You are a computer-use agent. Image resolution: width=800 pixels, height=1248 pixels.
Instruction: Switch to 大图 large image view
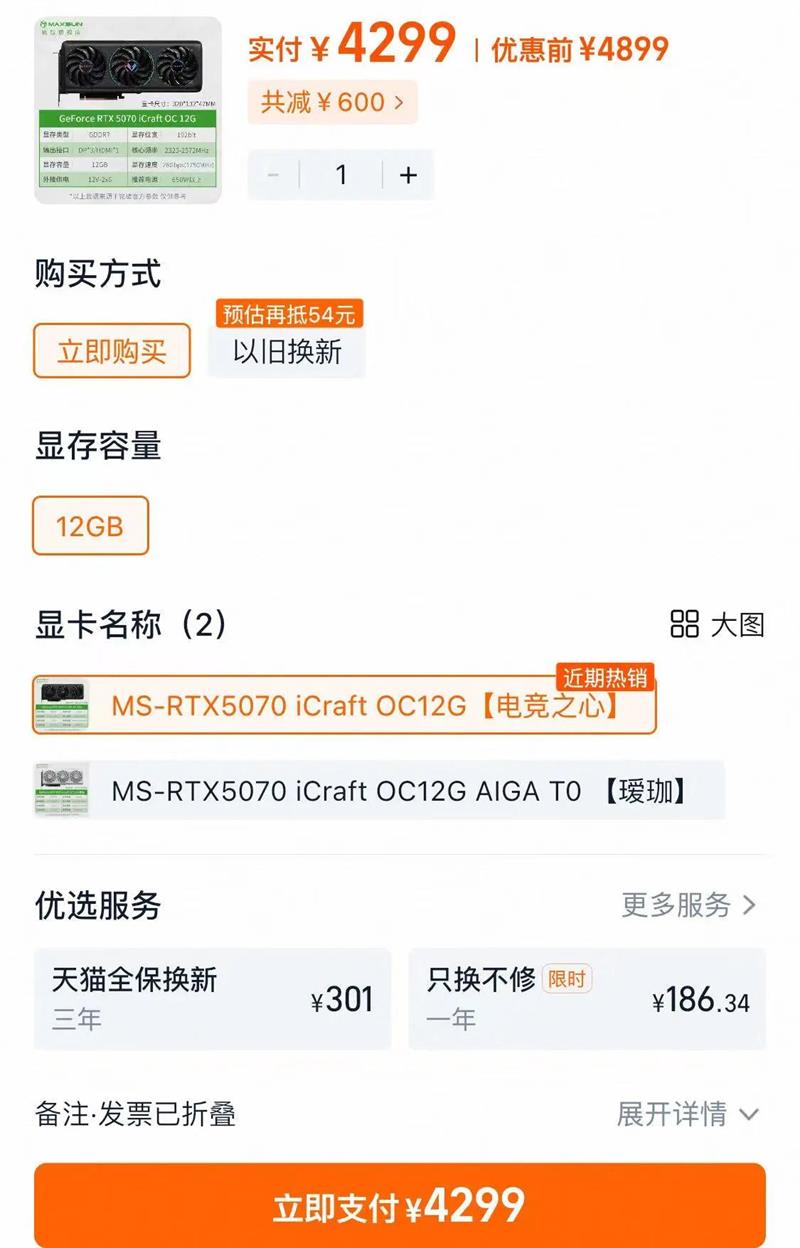pos(718,625)
